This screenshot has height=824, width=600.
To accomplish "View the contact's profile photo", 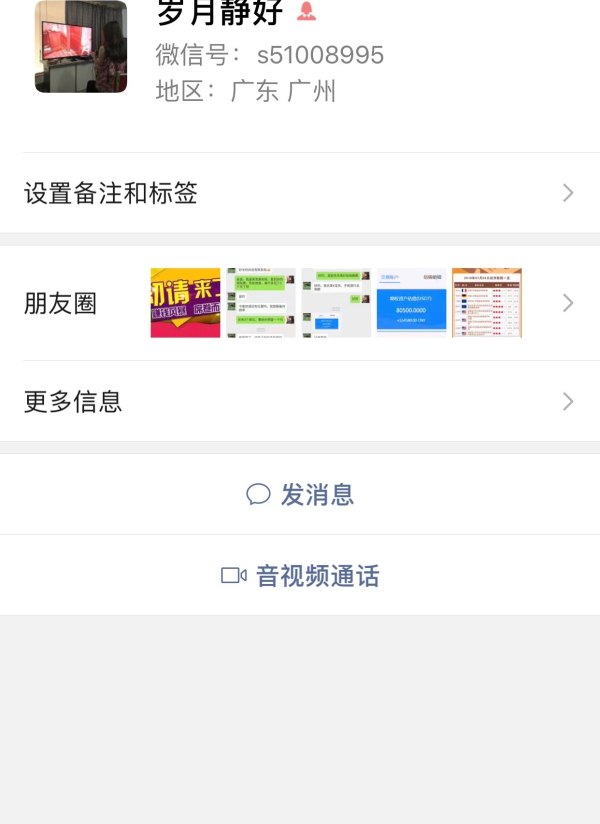I will pyautogui.click(x=81, y=47).
